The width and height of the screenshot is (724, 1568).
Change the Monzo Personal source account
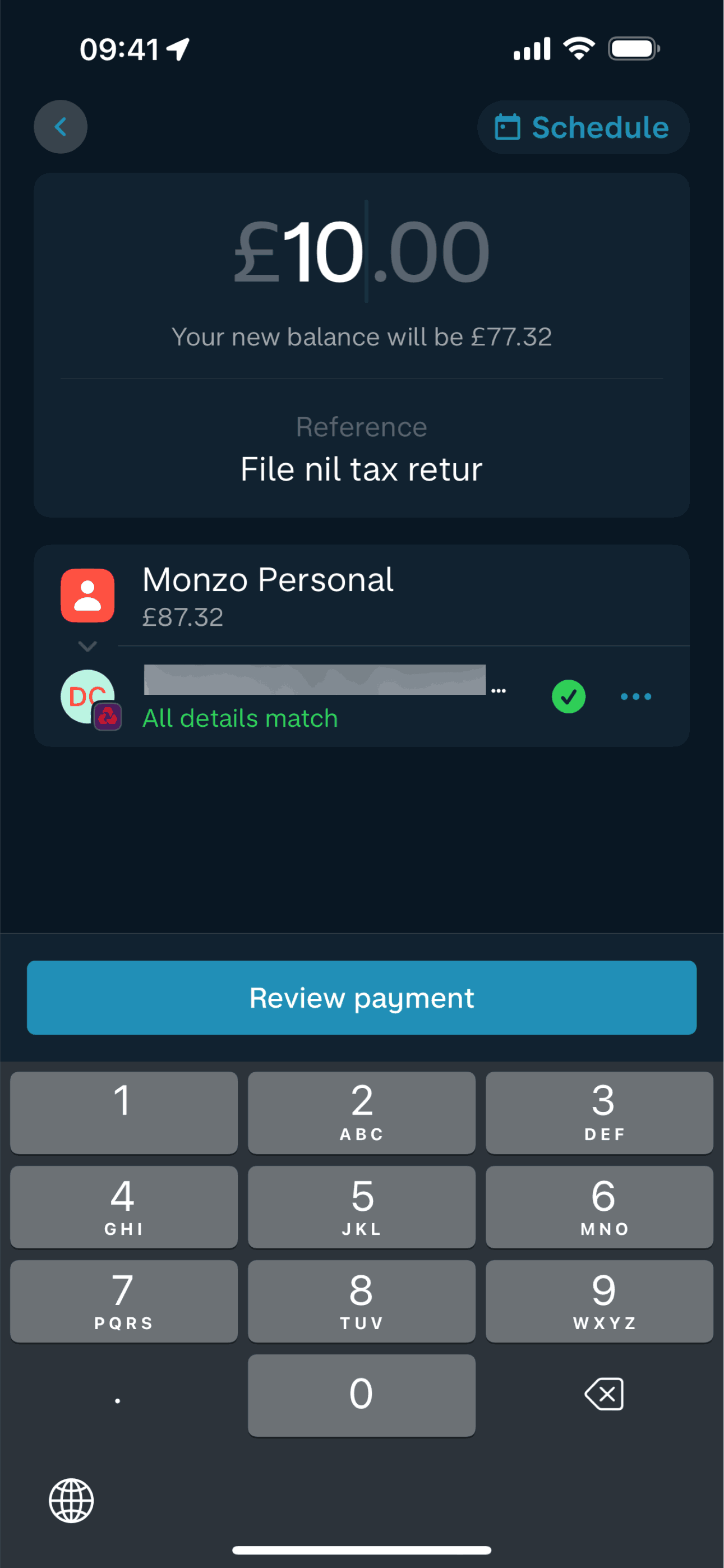coord(268,596)
